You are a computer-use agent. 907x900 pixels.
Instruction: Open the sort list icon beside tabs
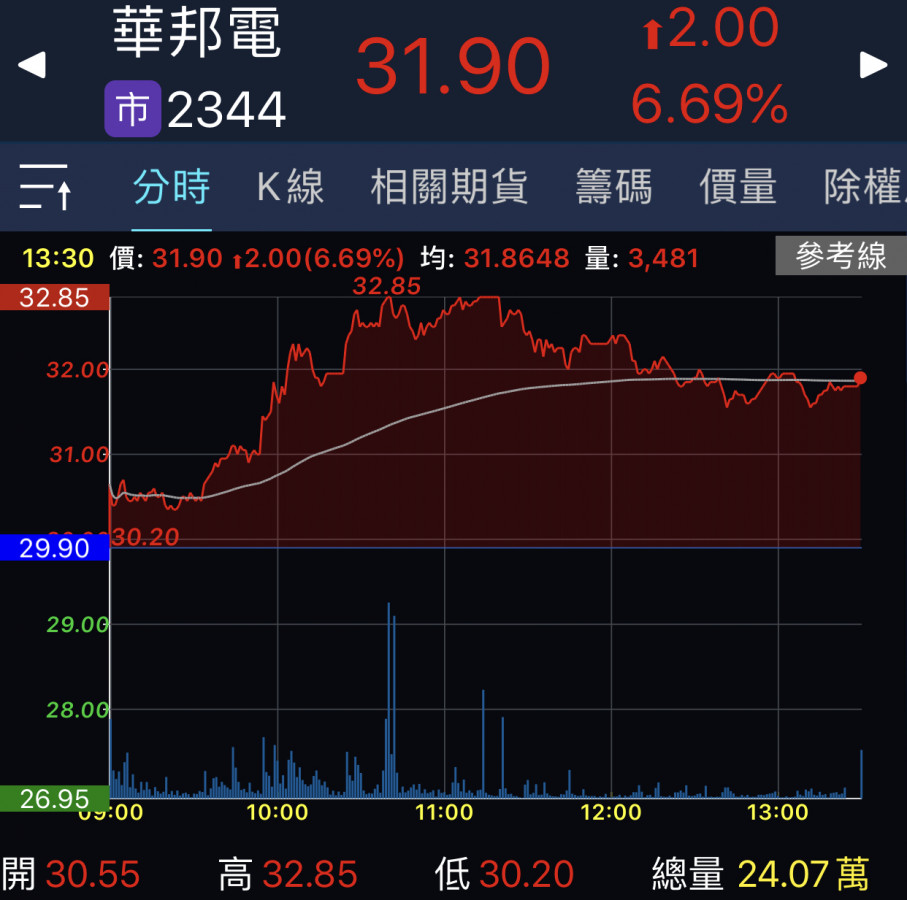point(45,187)
